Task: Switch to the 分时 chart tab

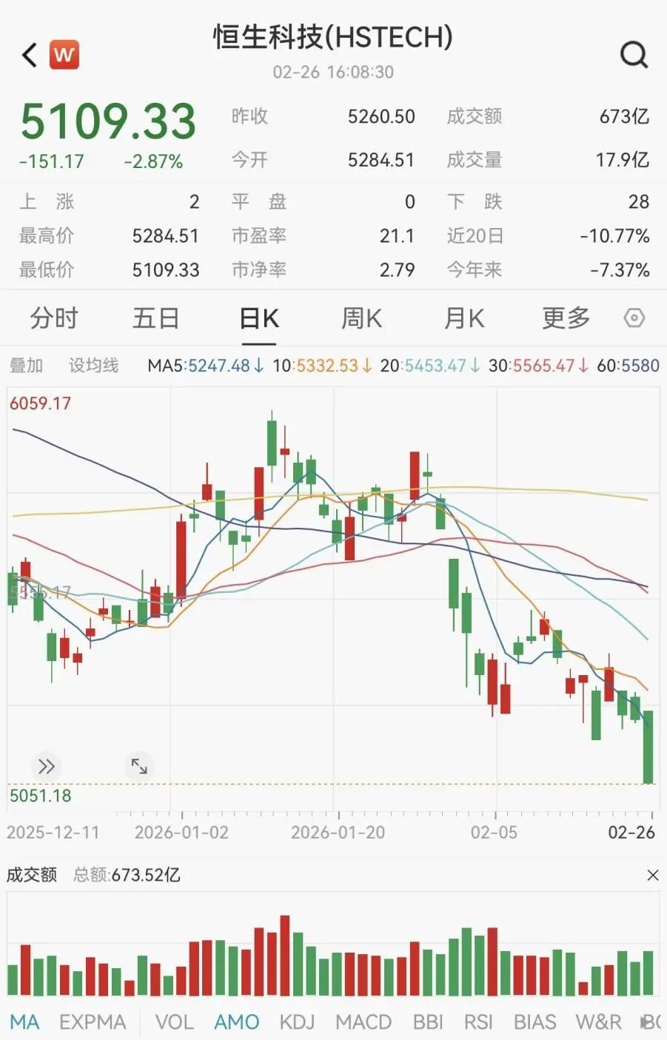Action: [x=54, y=319]
